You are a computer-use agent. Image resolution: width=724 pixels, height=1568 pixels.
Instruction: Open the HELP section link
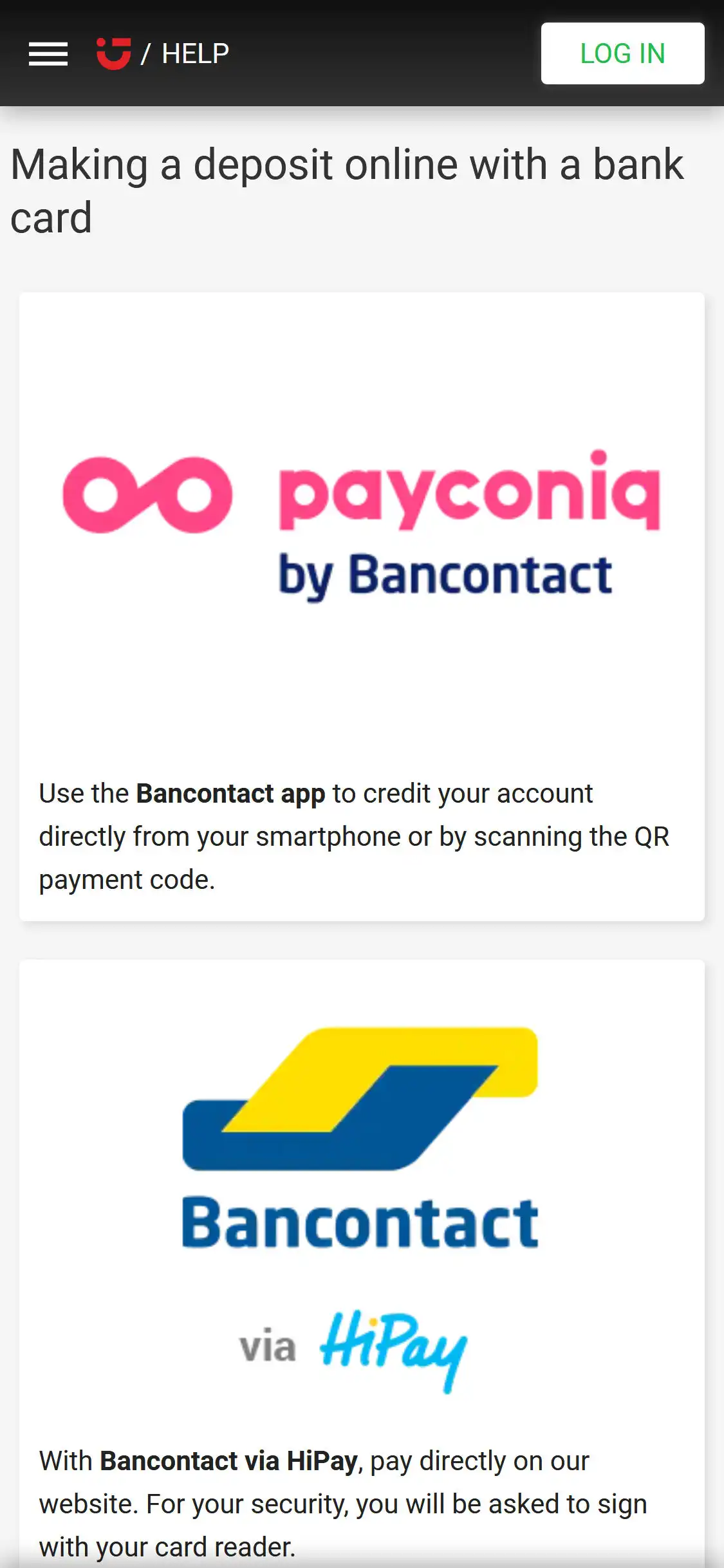coord(195,54)
